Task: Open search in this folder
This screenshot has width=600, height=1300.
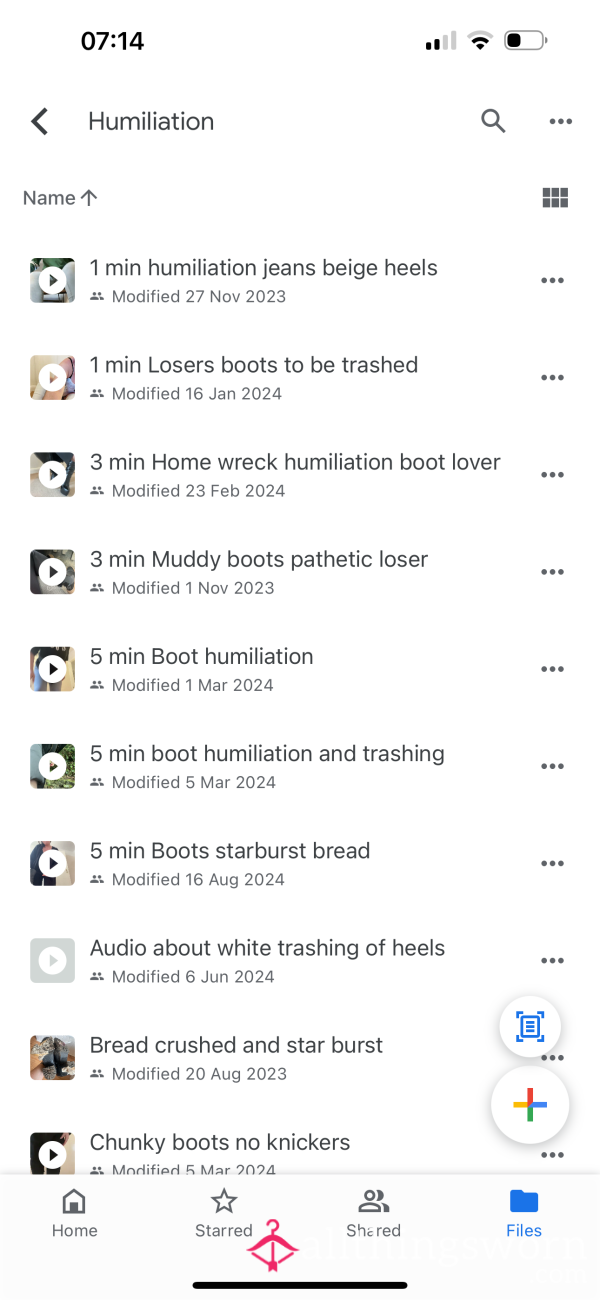Action: click(493, 121)
